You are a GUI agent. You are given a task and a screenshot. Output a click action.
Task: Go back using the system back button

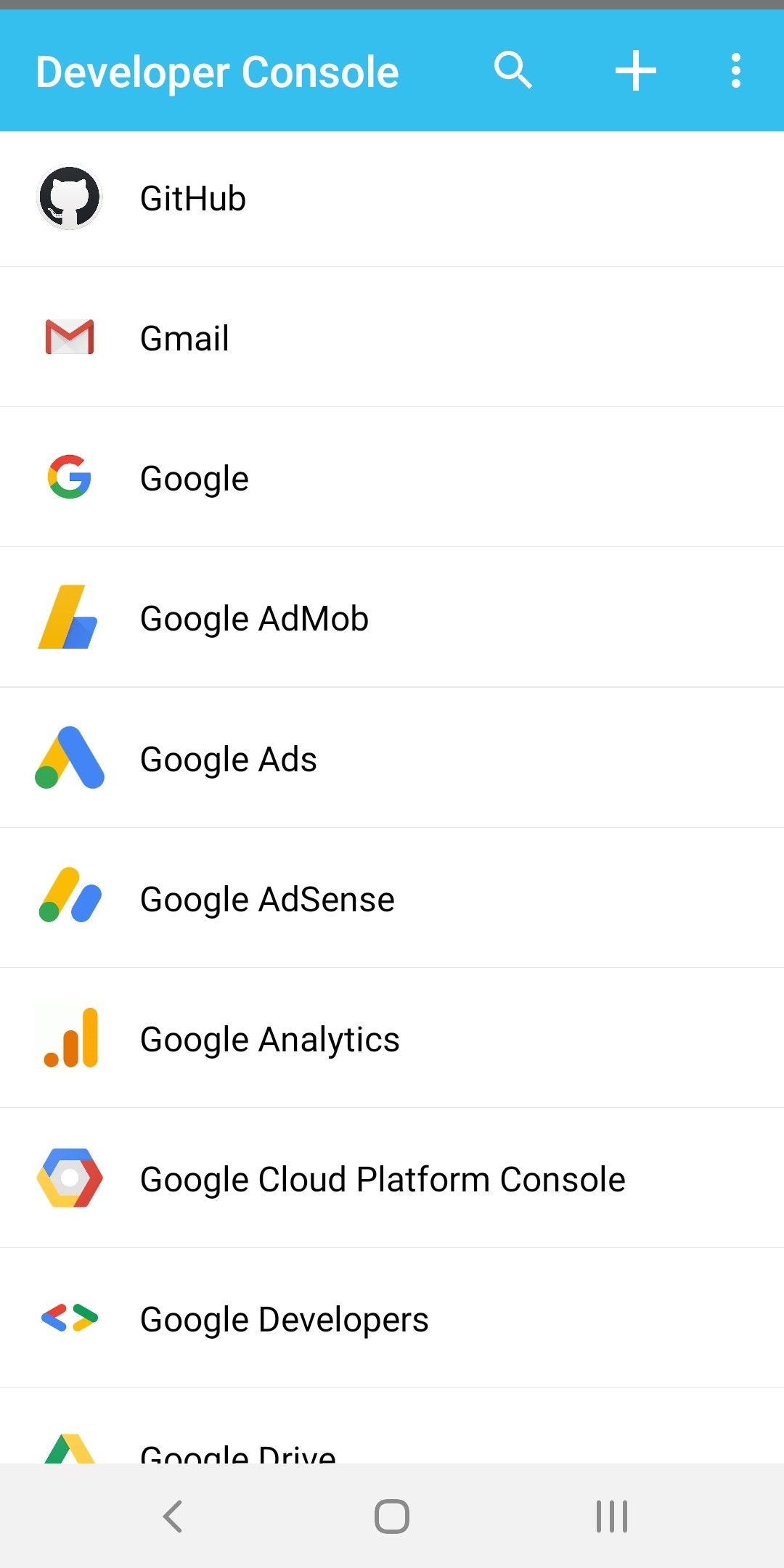pos(173,1516)
